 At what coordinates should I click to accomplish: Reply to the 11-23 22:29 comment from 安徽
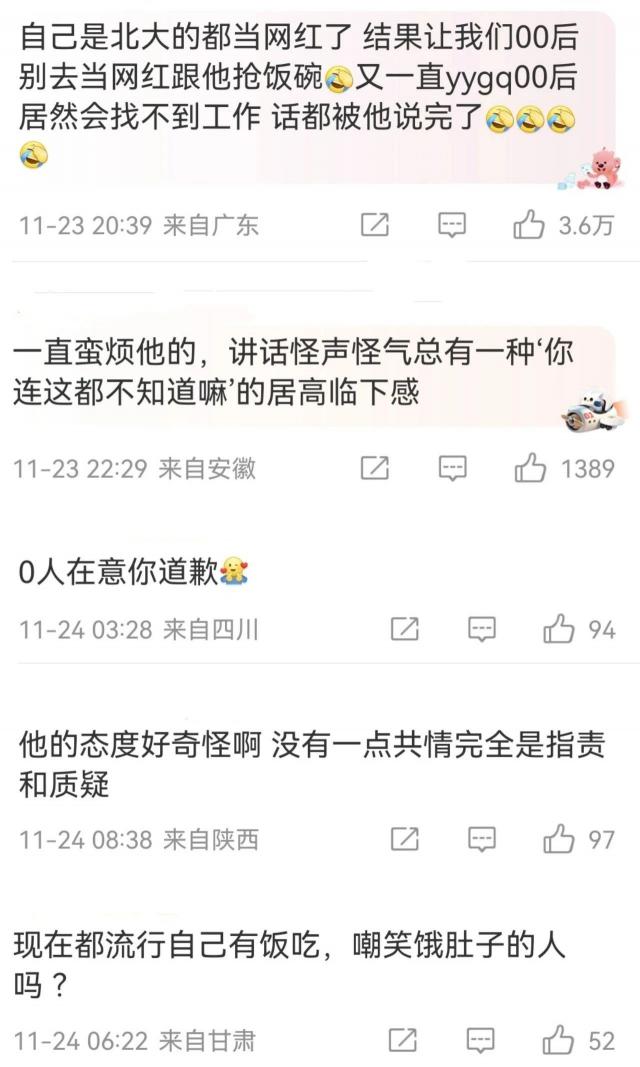tap(452, 467)
